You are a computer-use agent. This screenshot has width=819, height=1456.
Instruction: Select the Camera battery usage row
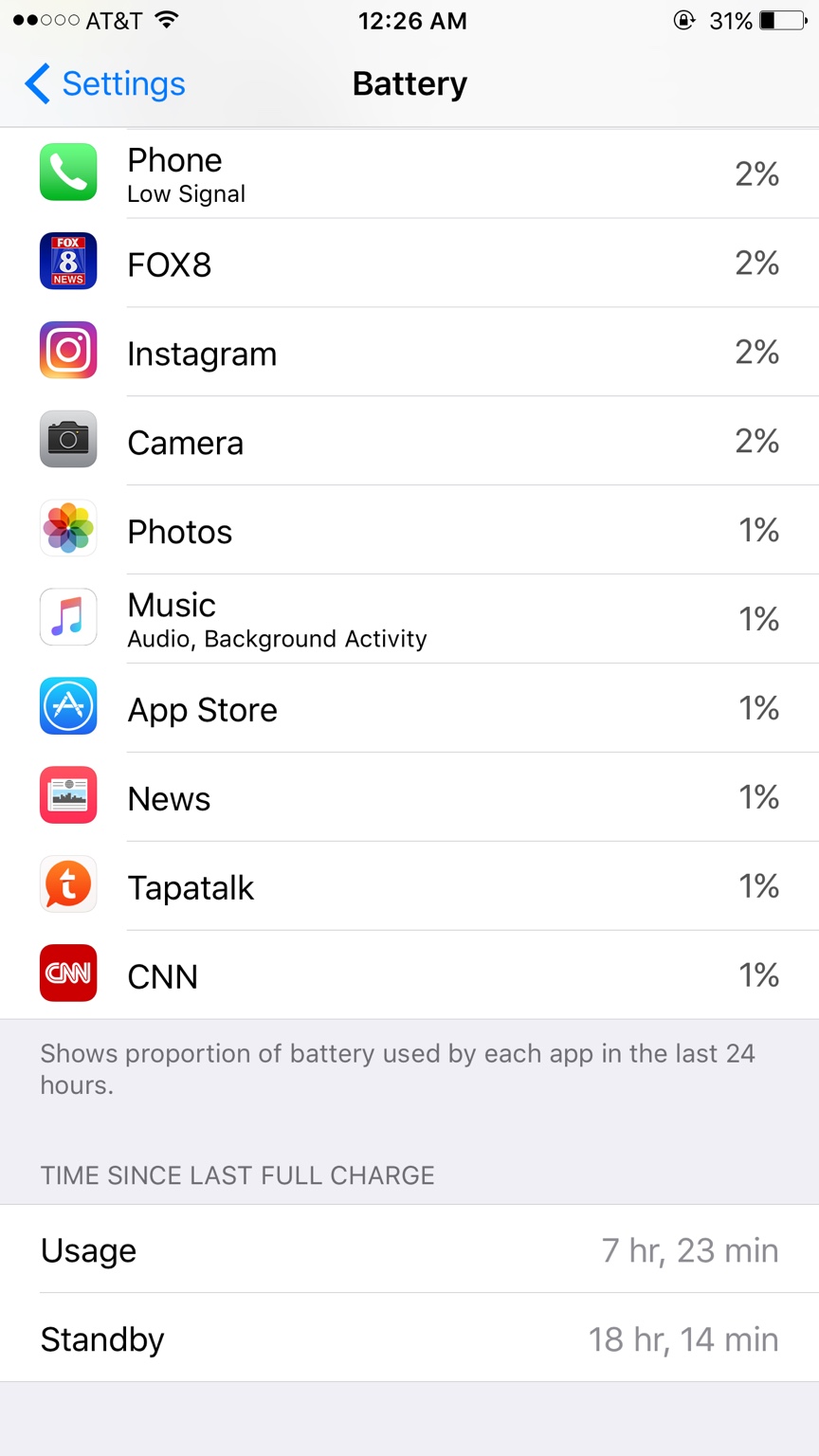(x=409, y=442)
